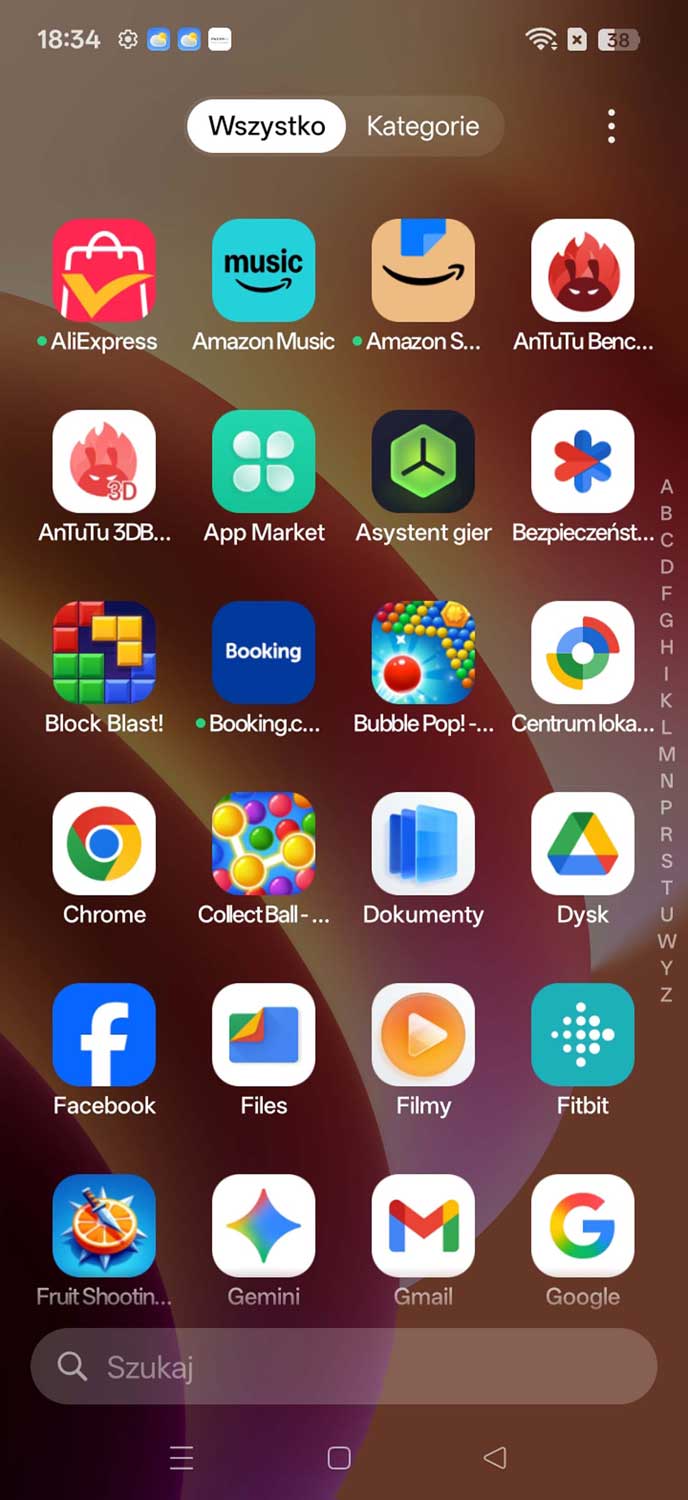Launch the AnTuTu Benchmark app
The image size is (688, 1500).
[x=582, y=271]
